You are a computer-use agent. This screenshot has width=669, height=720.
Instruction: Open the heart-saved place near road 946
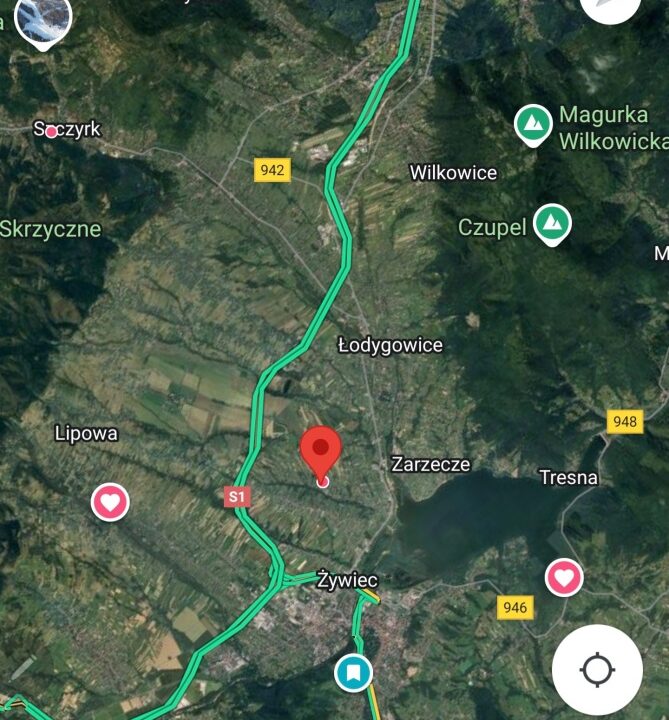(564, 577)
